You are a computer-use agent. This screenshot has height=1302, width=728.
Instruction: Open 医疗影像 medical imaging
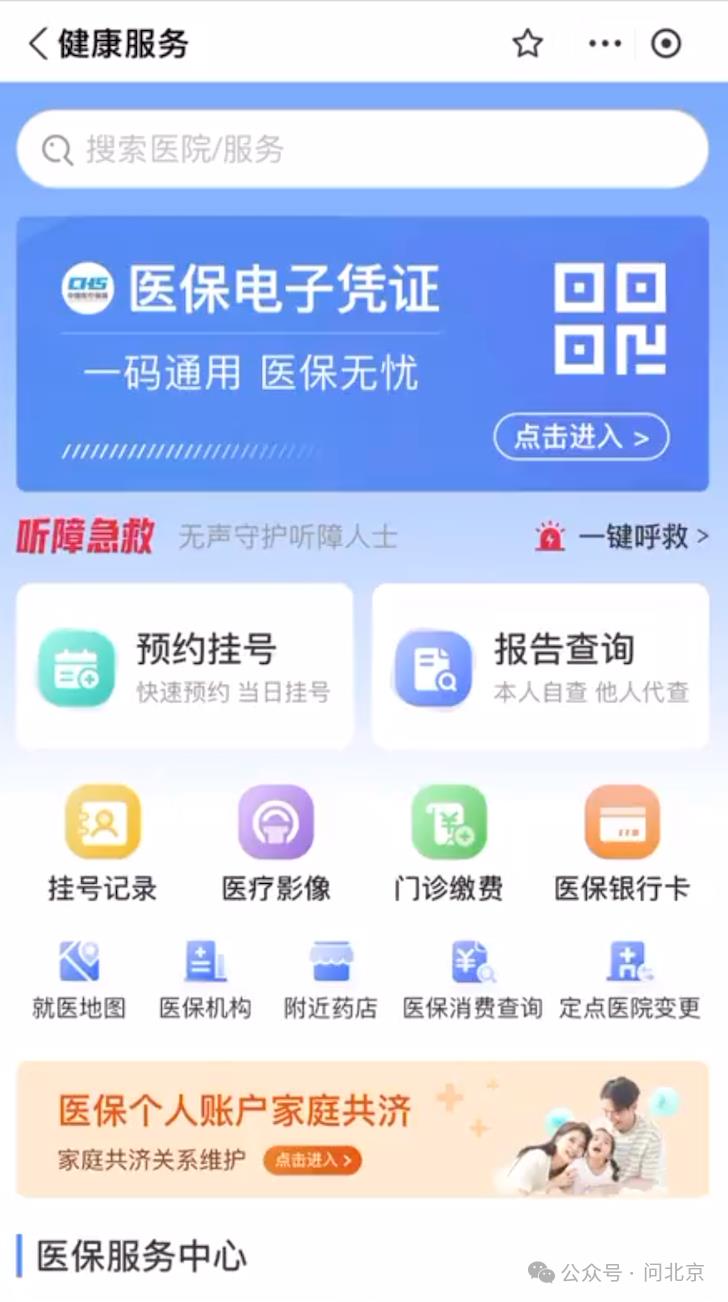click(276, 843)
